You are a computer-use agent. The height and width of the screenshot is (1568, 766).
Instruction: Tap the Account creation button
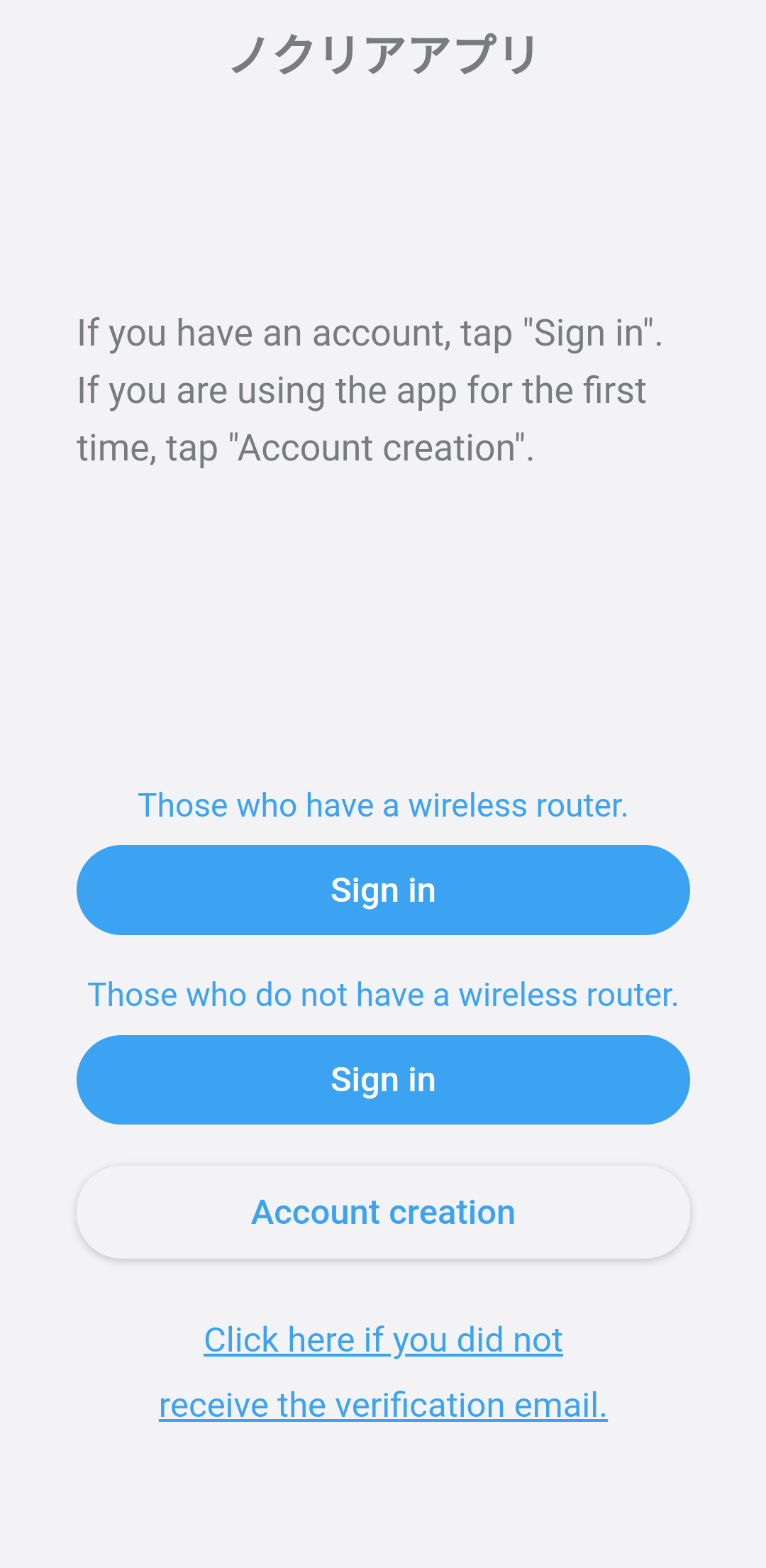[383, 1212]
